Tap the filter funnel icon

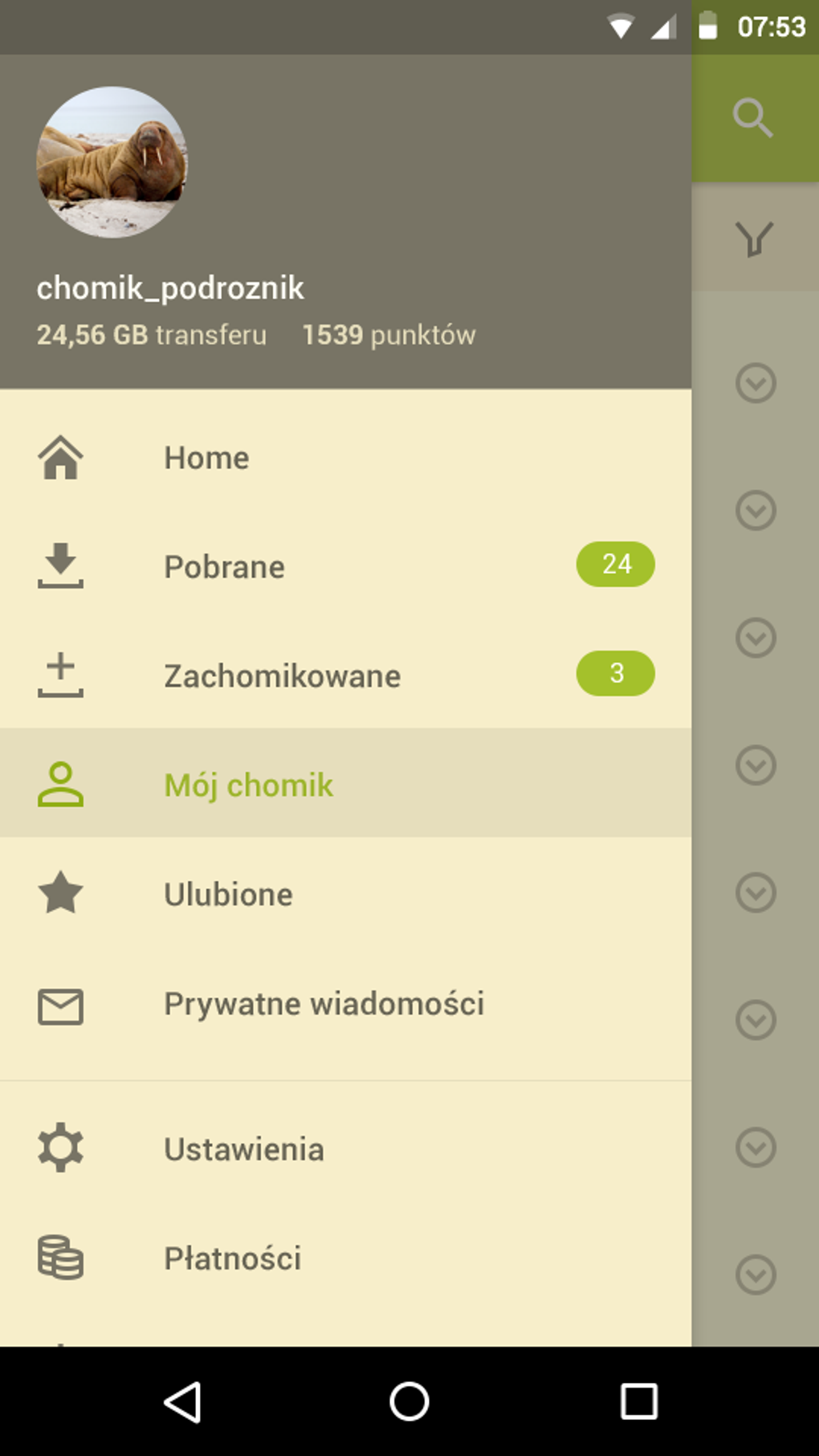click(x=754, y=239)
